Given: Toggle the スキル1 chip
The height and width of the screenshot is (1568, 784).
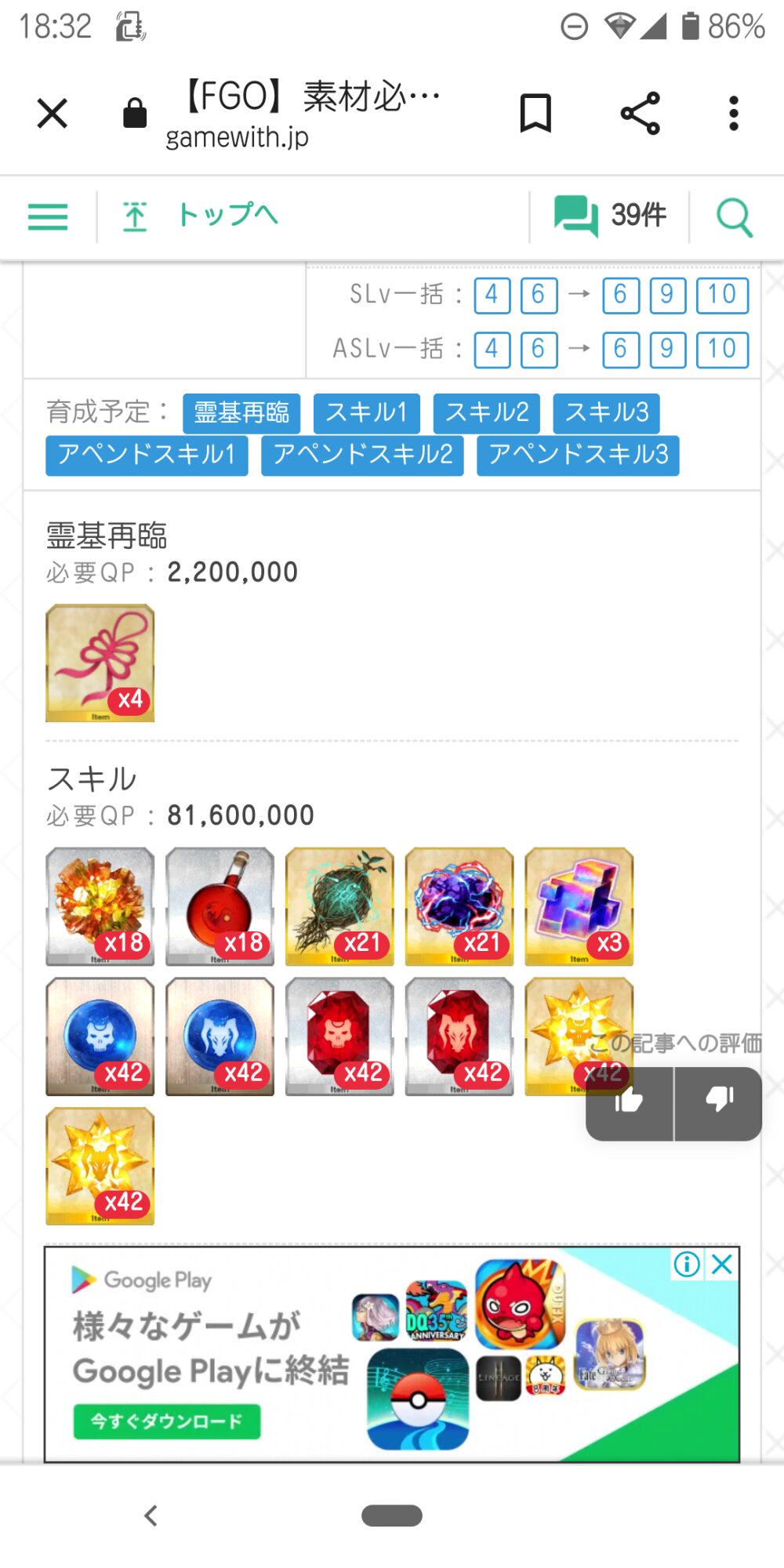Looking at the screenshot, I should pos(366,413).
